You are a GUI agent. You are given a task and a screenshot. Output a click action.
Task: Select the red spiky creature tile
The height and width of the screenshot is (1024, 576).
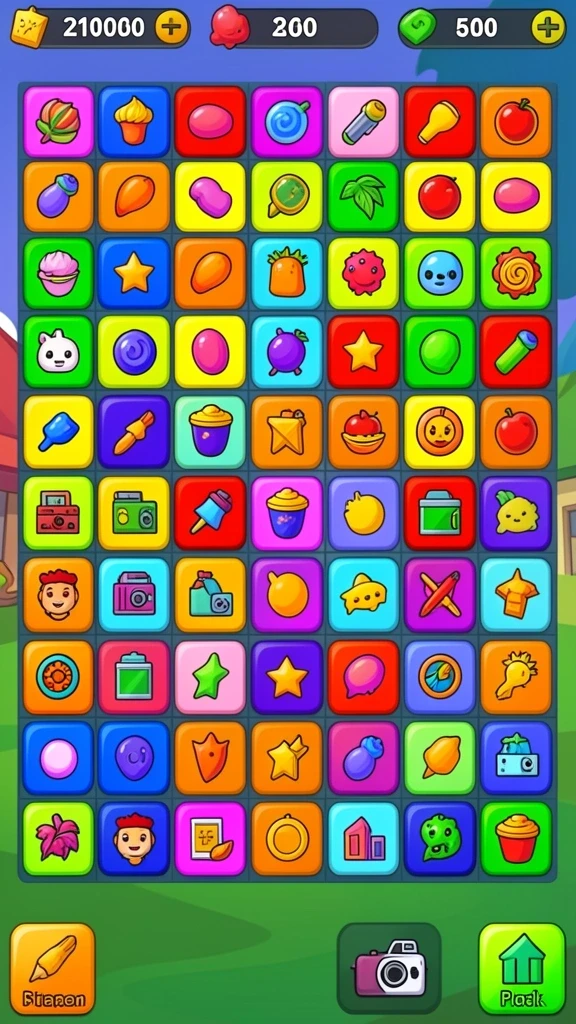tap(363, 273)
